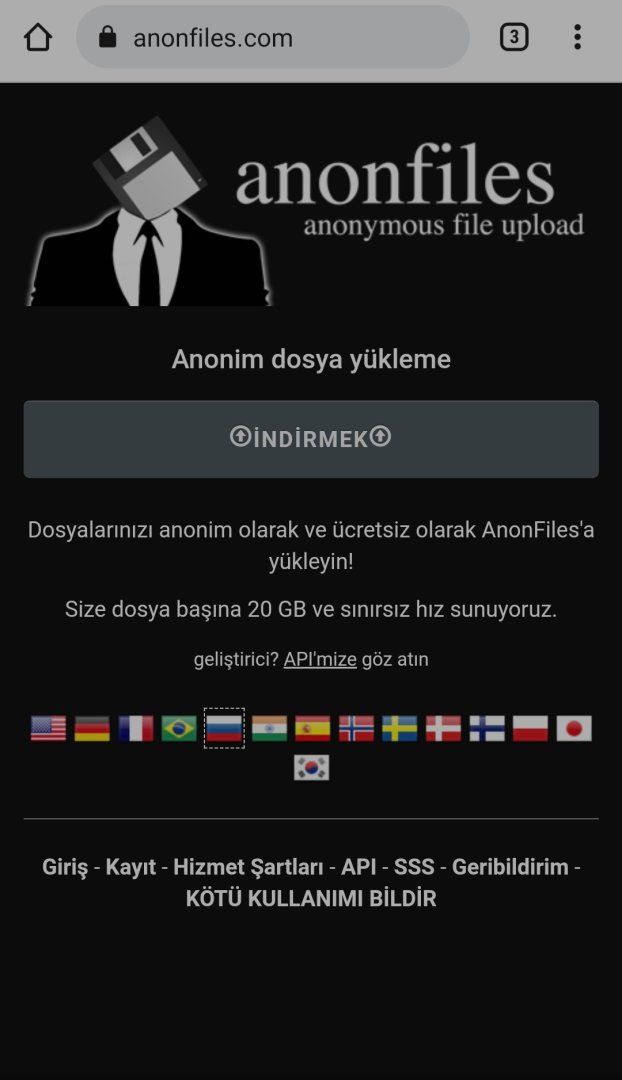Image resolution: width=622 pixels, height=1080 pixels.
Task: Open the Geribildirim feedback link
Action: tap(510, 867)
